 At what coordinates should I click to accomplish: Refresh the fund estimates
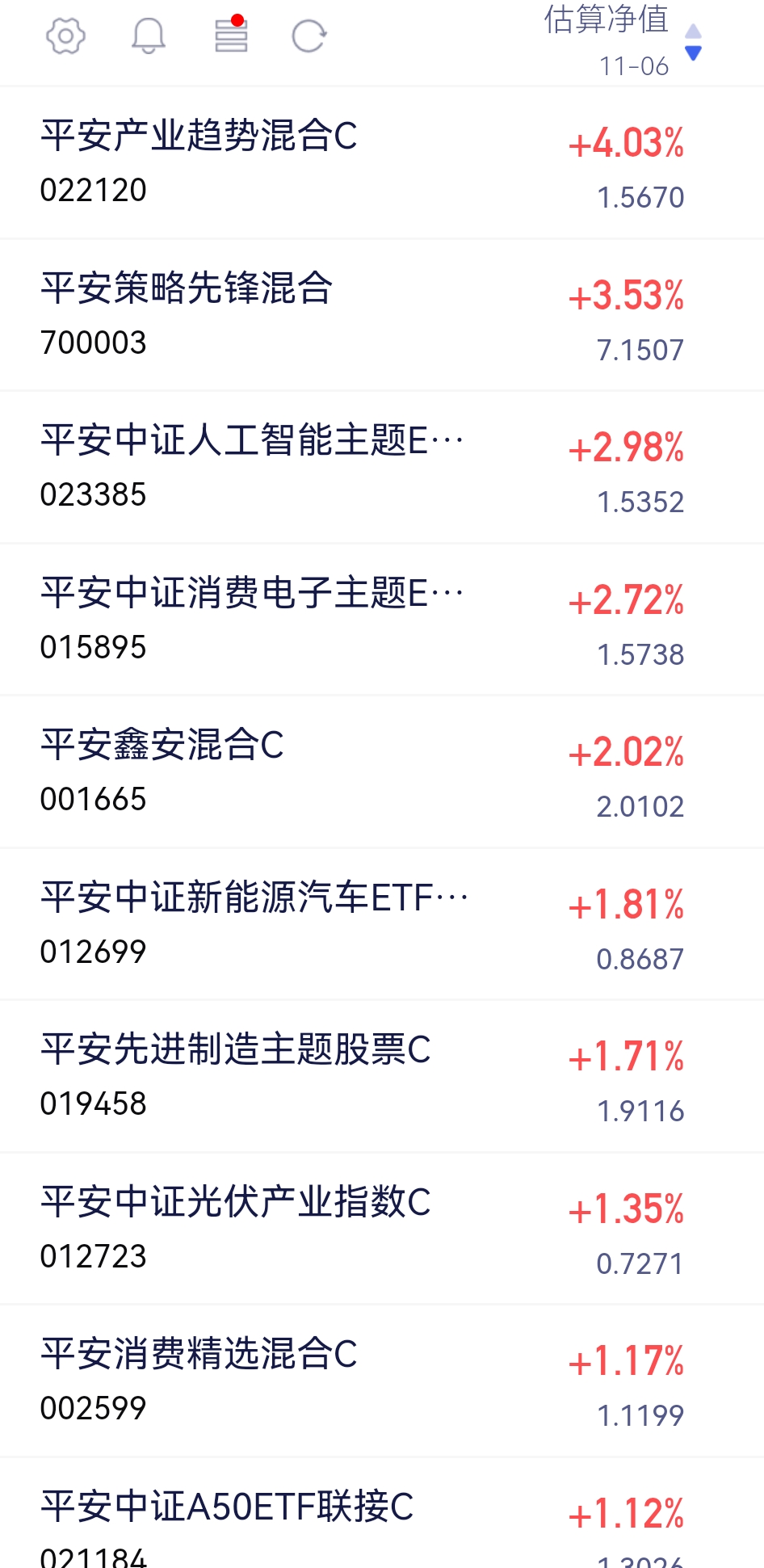click(x=309, y=36)
